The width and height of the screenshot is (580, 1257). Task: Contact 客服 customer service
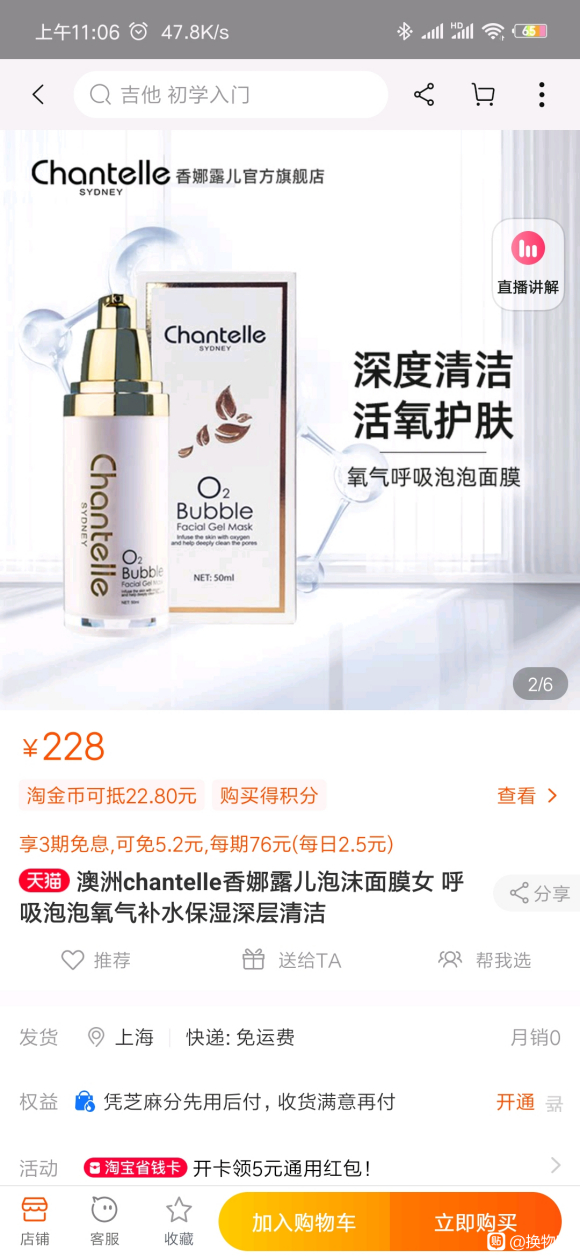click(105, 1222)
